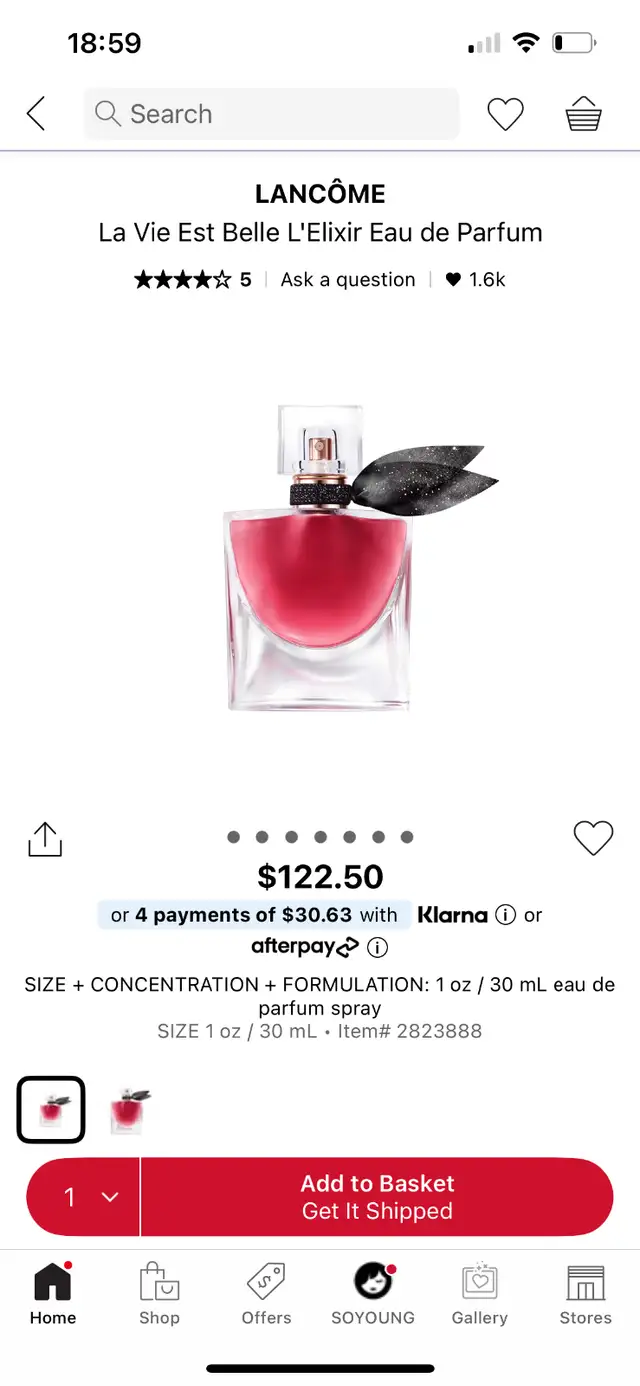This screenshot has width=640, height=1386.
Task: Open the loves list heart in top bar
Action: (x=505, y=115)
